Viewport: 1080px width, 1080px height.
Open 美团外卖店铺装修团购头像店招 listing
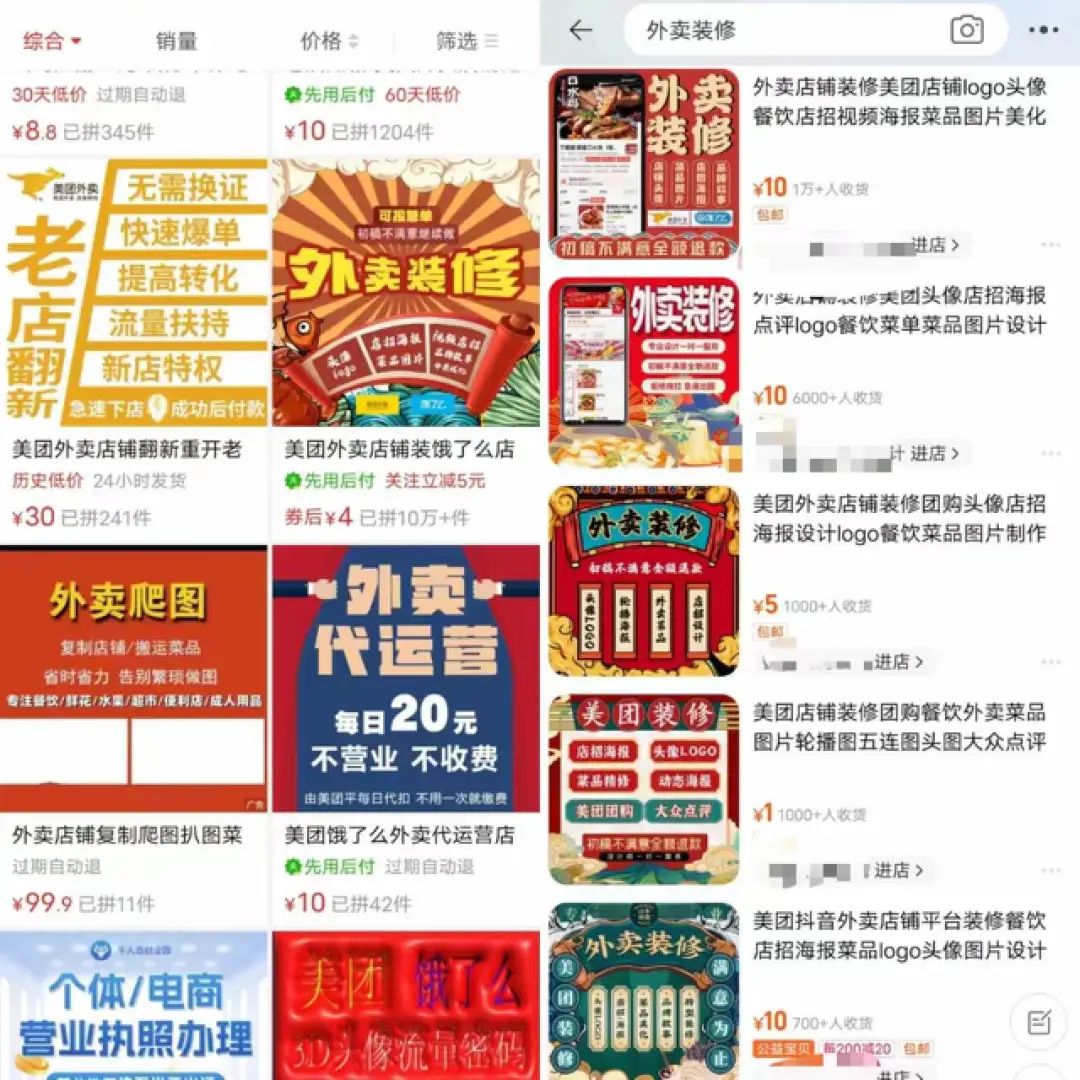pos(898,518)
